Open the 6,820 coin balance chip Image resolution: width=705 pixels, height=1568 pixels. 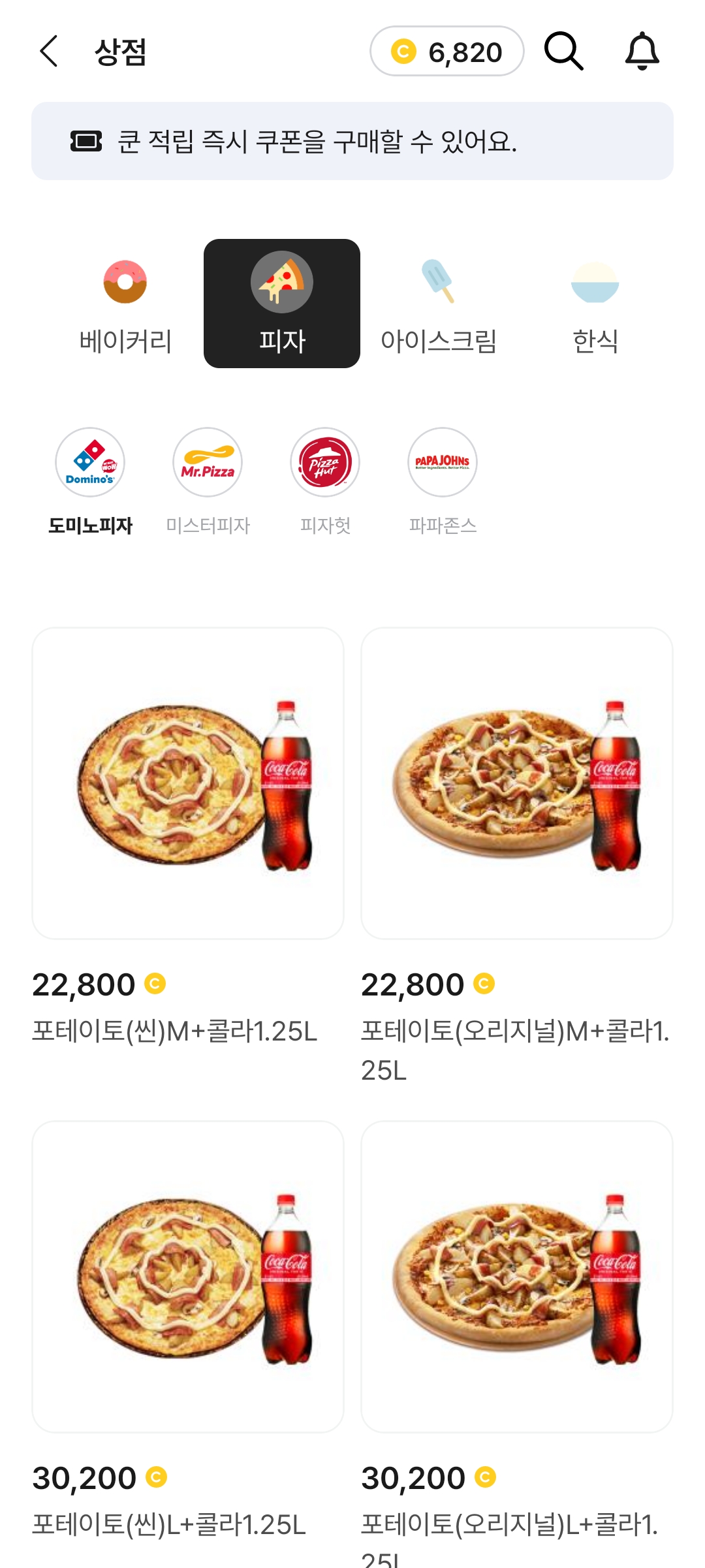(x=447, y=52)
